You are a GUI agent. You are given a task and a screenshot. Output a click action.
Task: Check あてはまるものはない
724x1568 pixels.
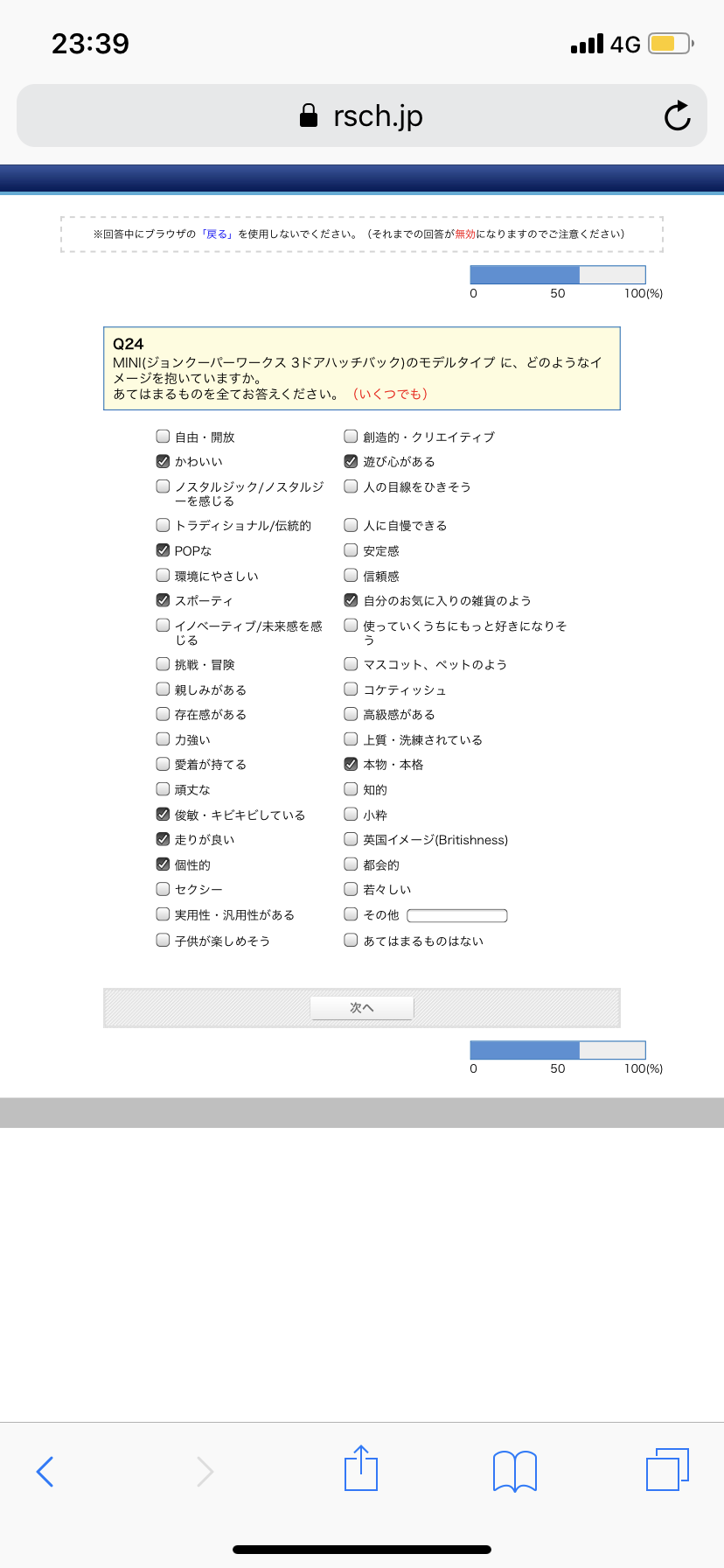point(351,940)
